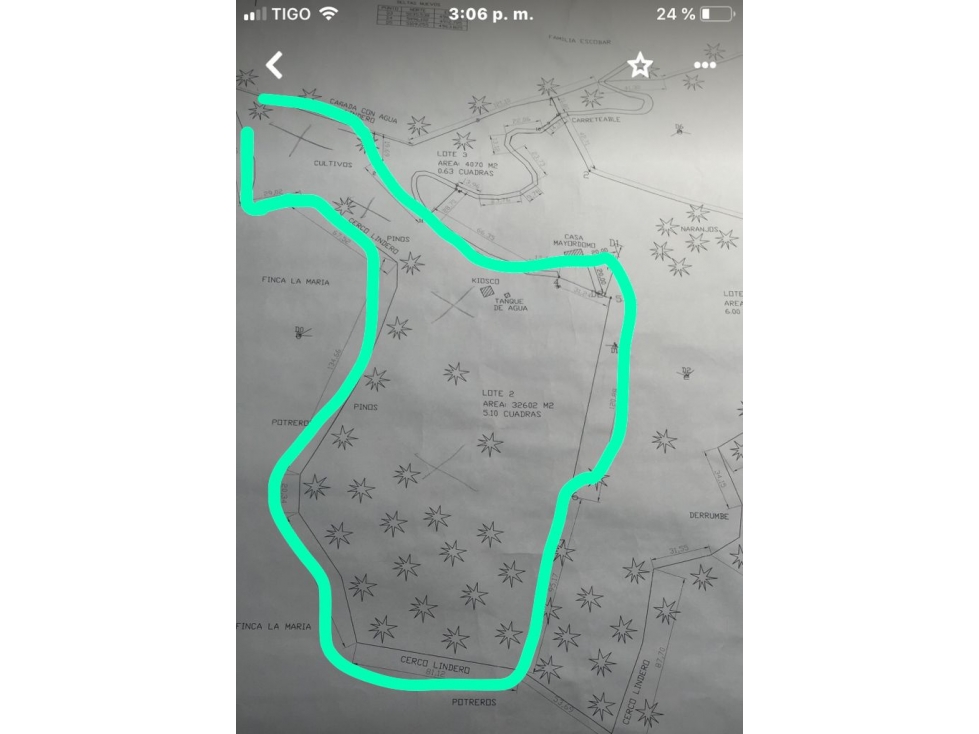The width and height of the screenshot is (979, 734).
Task: Open the three-dot overflow menu
Action: tap(705, 65)
